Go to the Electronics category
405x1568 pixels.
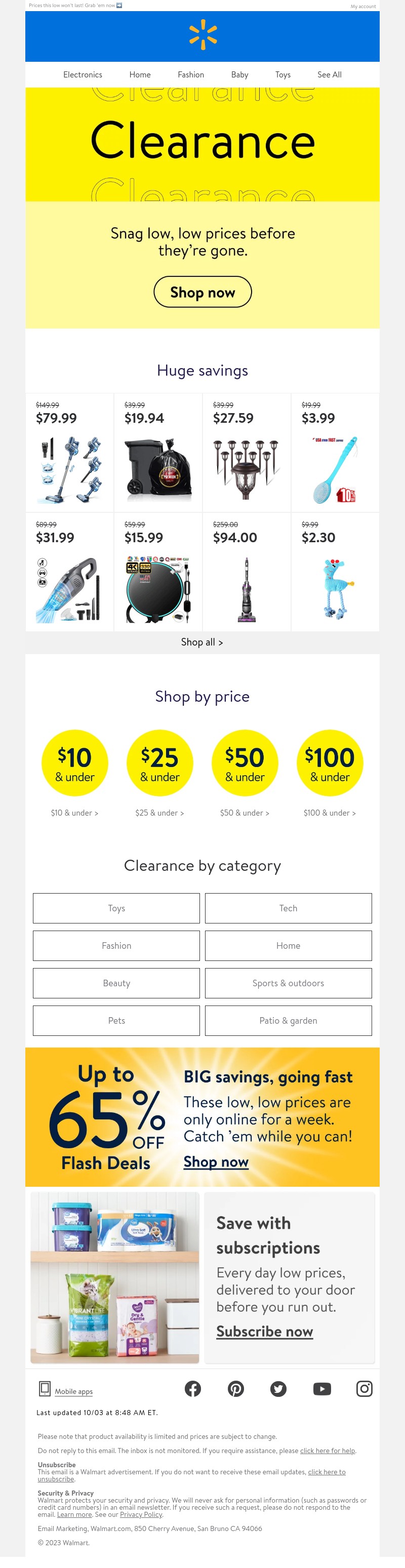coord(83,75)
